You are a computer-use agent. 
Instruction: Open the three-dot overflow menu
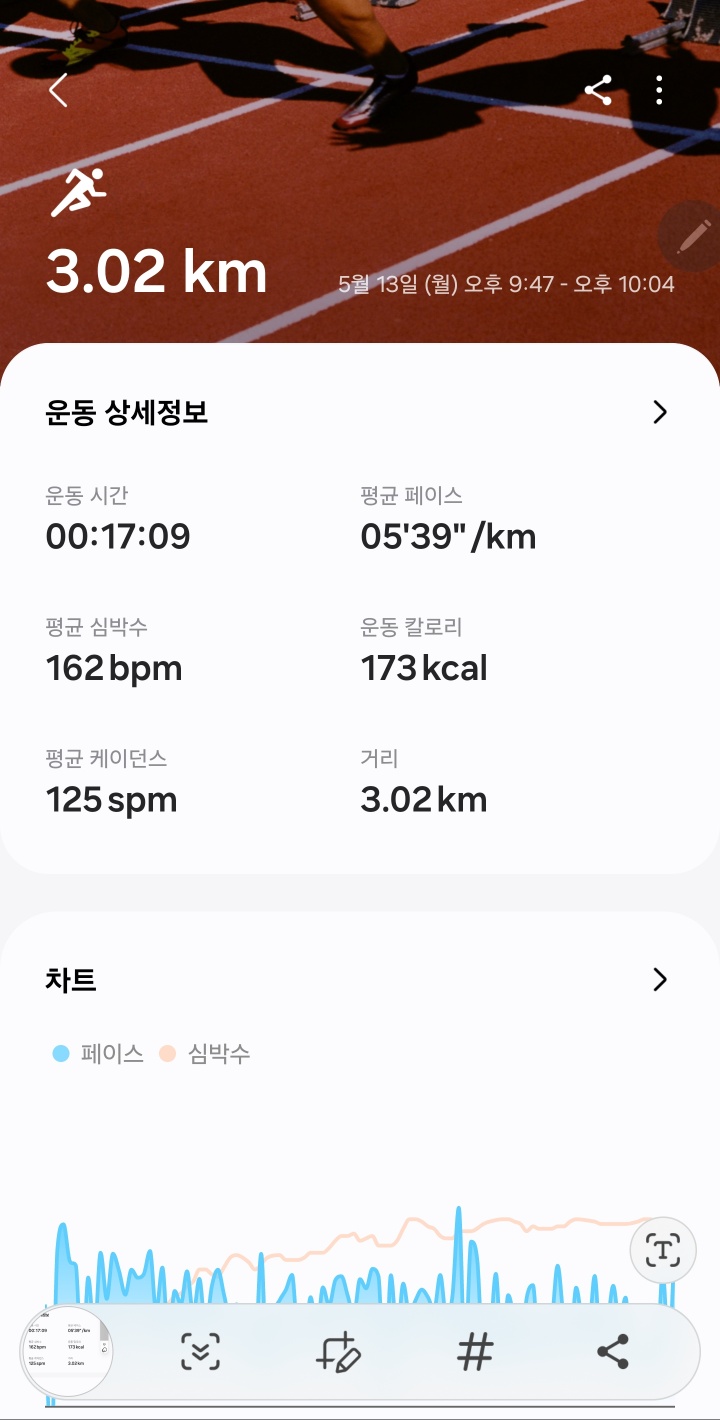(659, 91)
